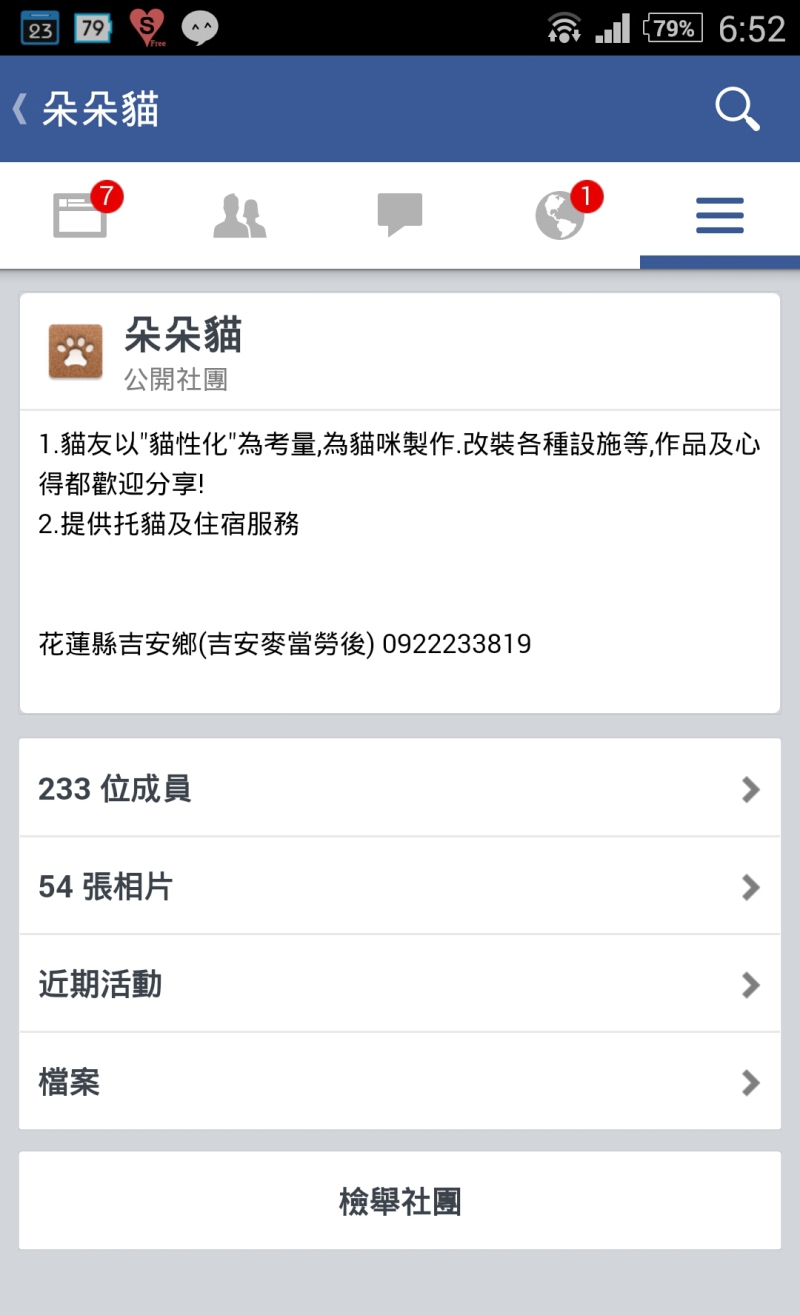View the 233 位成員 list

click(400, 789)
